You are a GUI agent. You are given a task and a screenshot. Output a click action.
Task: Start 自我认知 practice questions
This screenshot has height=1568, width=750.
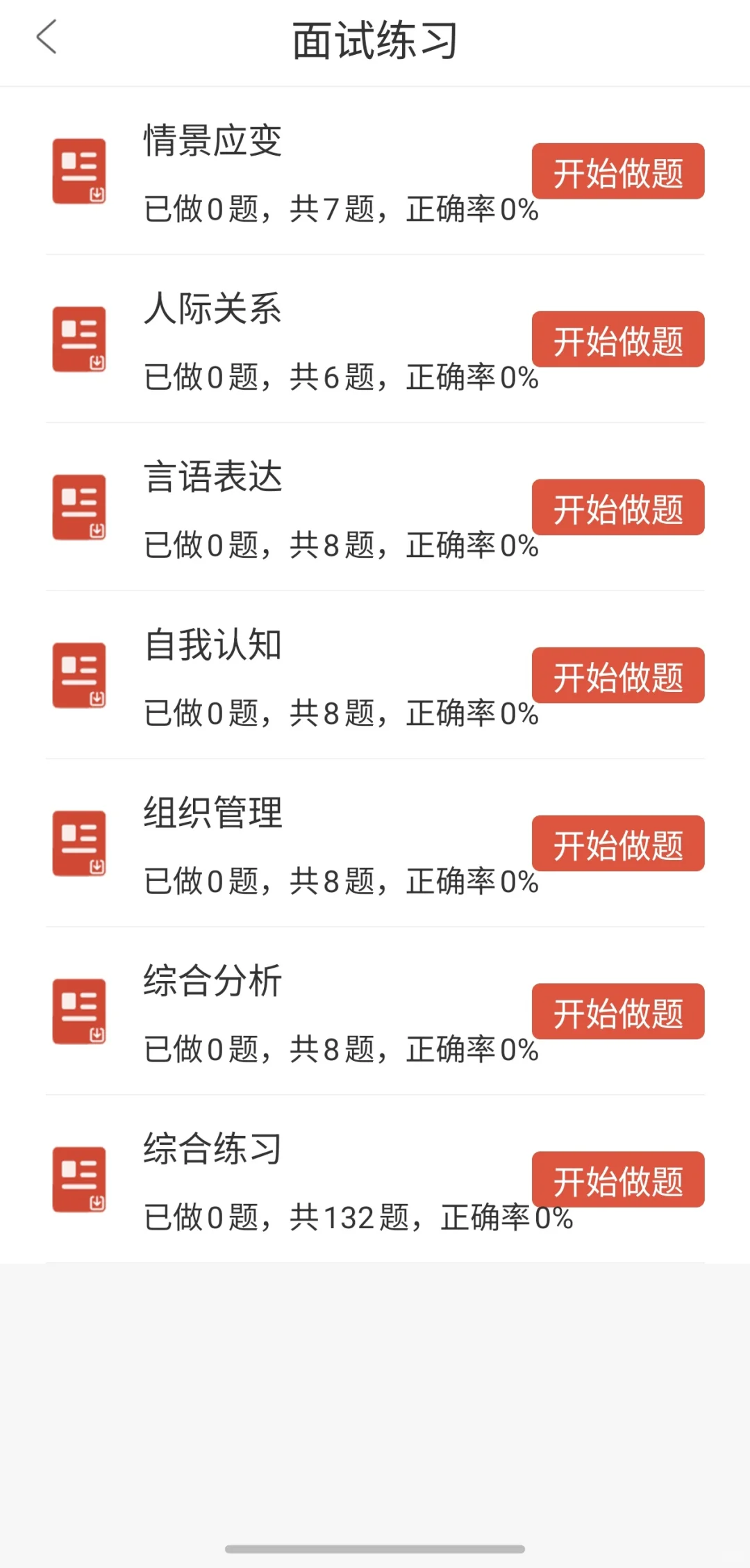pos(617,676)
